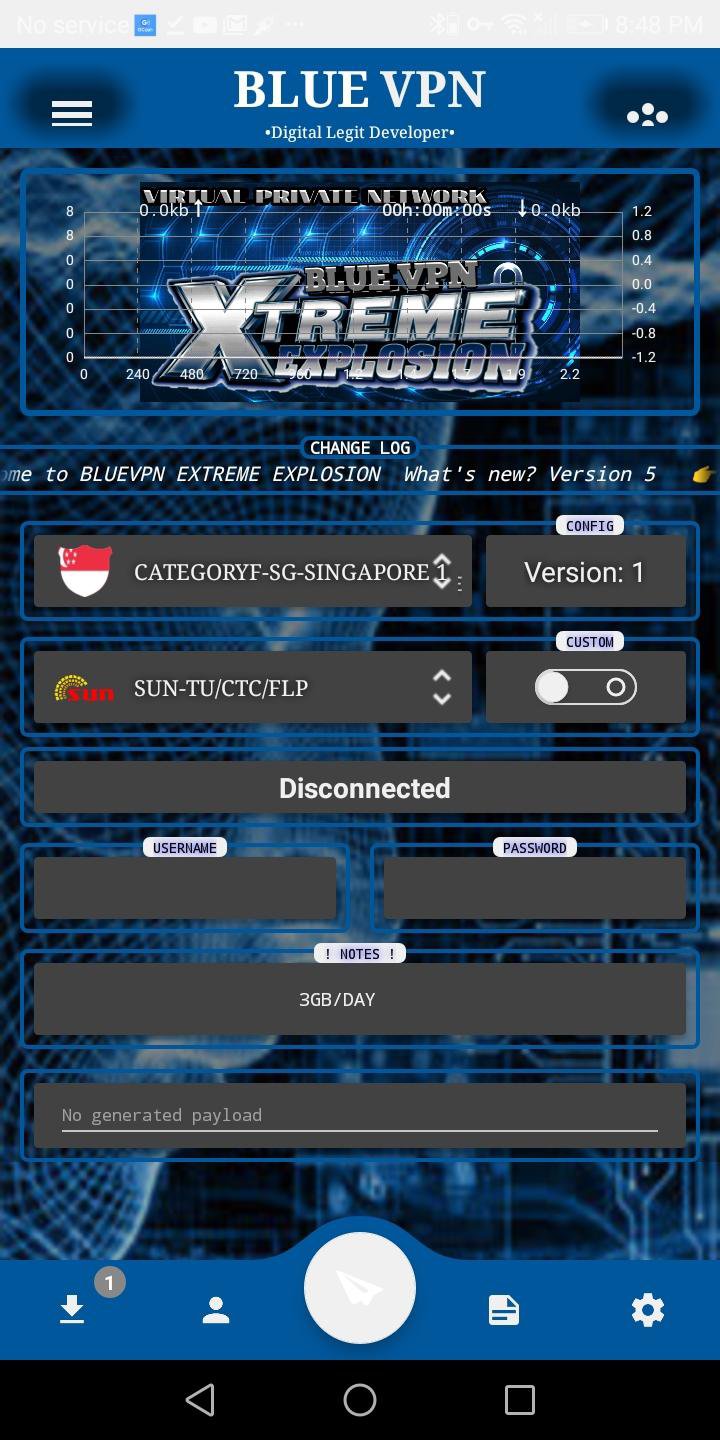Expand the CATEGORYF-SG-SINGAPORE server dropdown
This screenshot has height=1440, width=720.
click(441, 571)
